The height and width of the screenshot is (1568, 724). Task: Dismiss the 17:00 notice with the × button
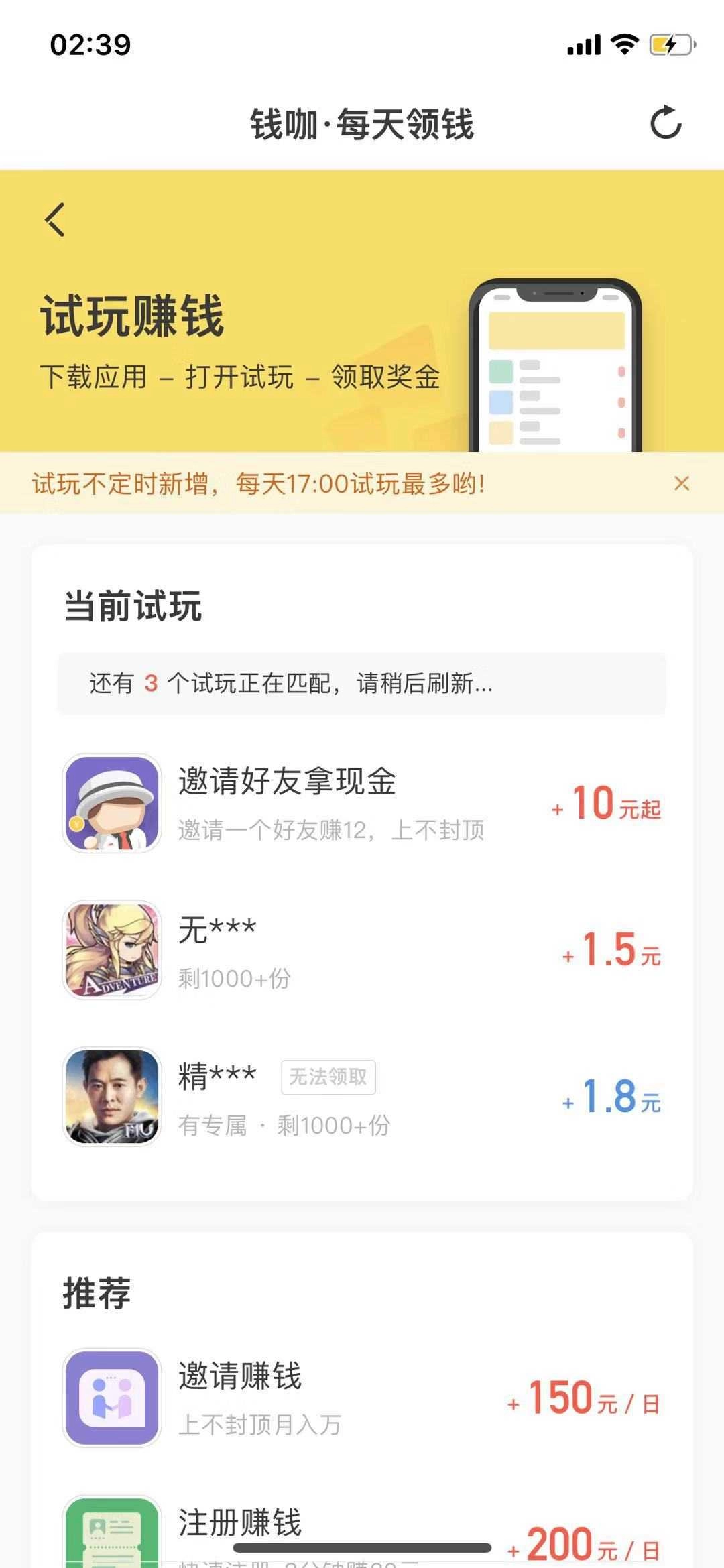(682, 482)
